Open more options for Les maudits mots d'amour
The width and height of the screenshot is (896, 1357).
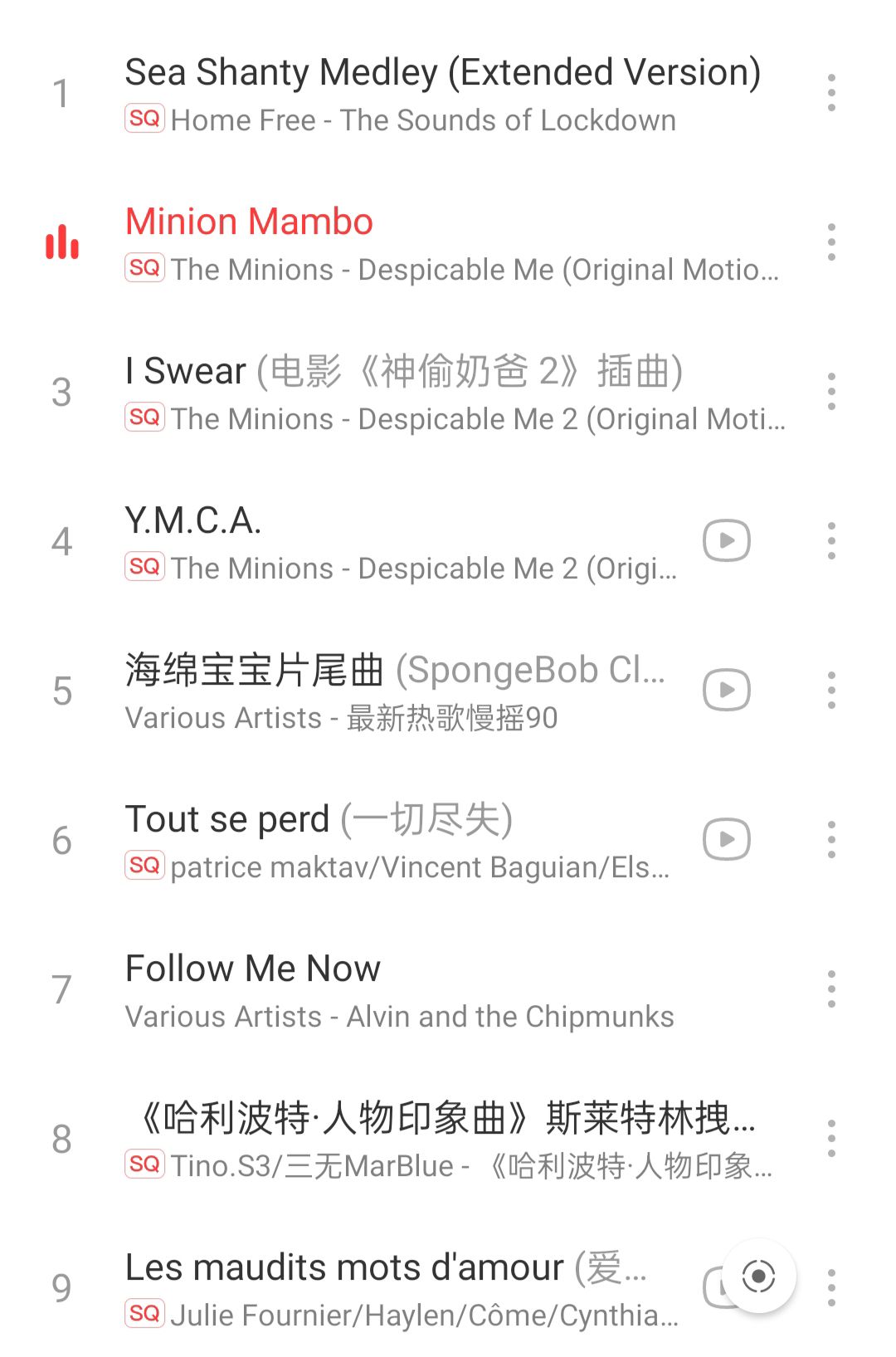830,1288
